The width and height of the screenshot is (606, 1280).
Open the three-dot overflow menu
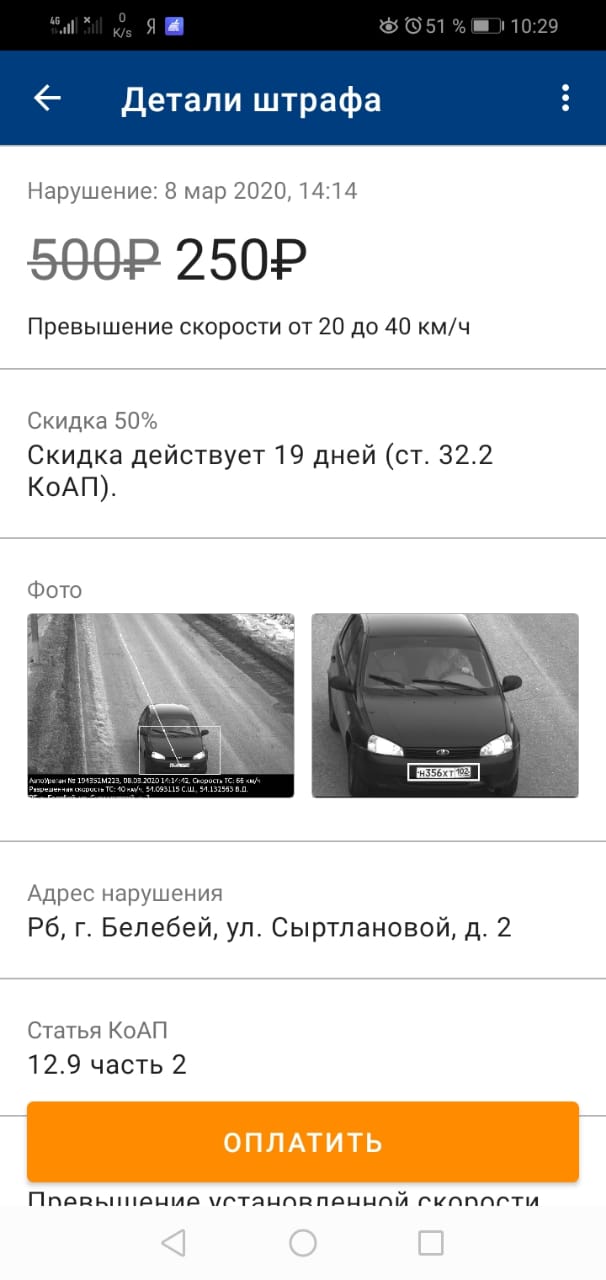coord(565,98)
